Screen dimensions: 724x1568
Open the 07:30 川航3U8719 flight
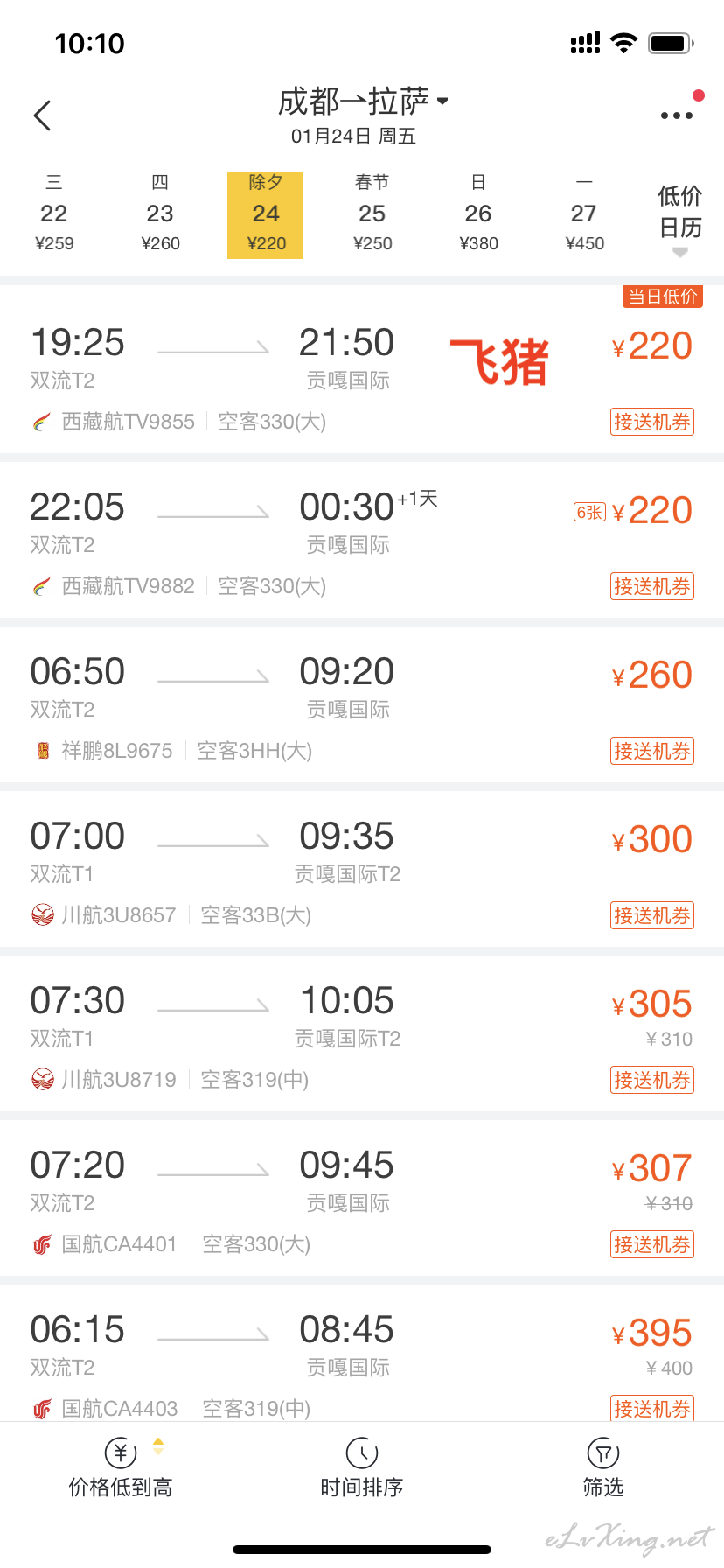(362, 1033)
